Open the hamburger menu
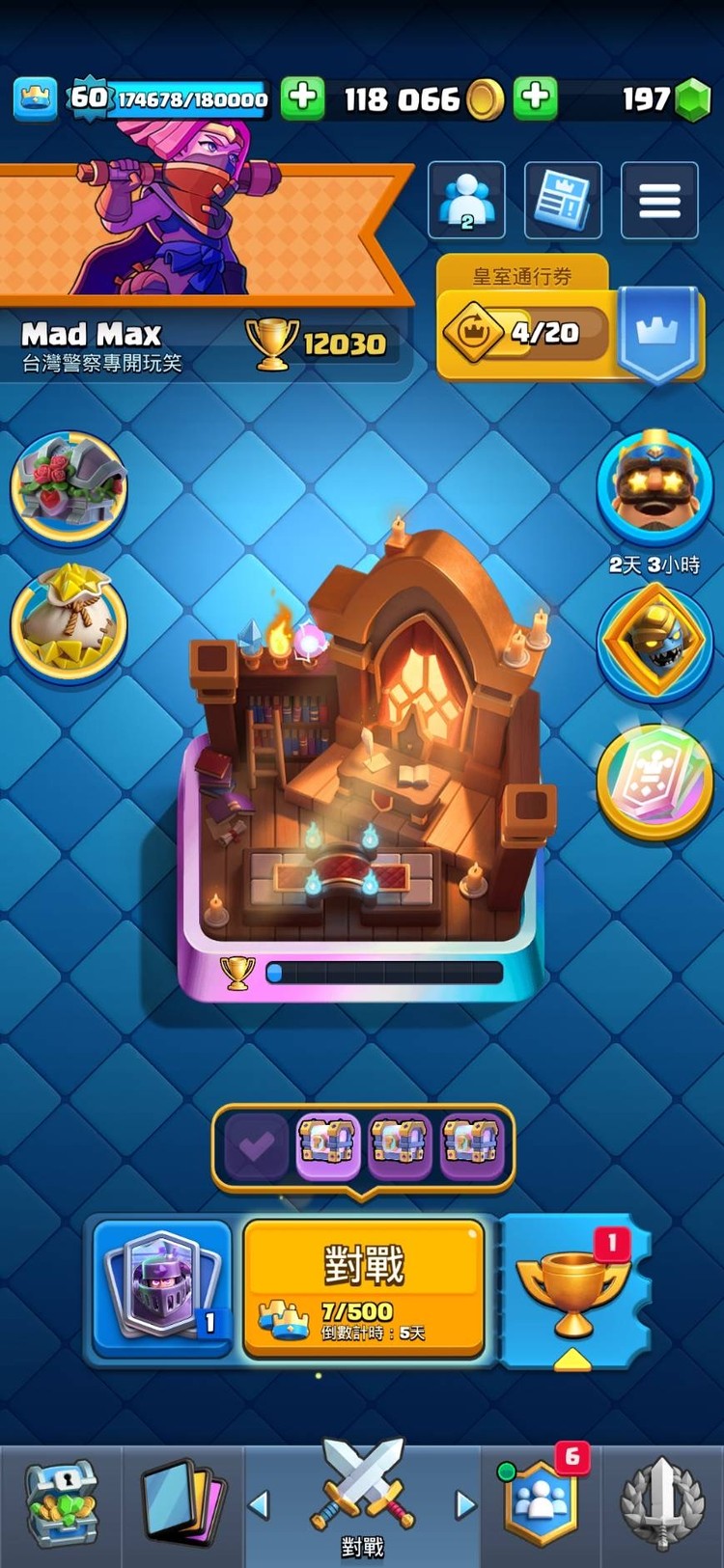724x1568 pixels. coord(659,201)
